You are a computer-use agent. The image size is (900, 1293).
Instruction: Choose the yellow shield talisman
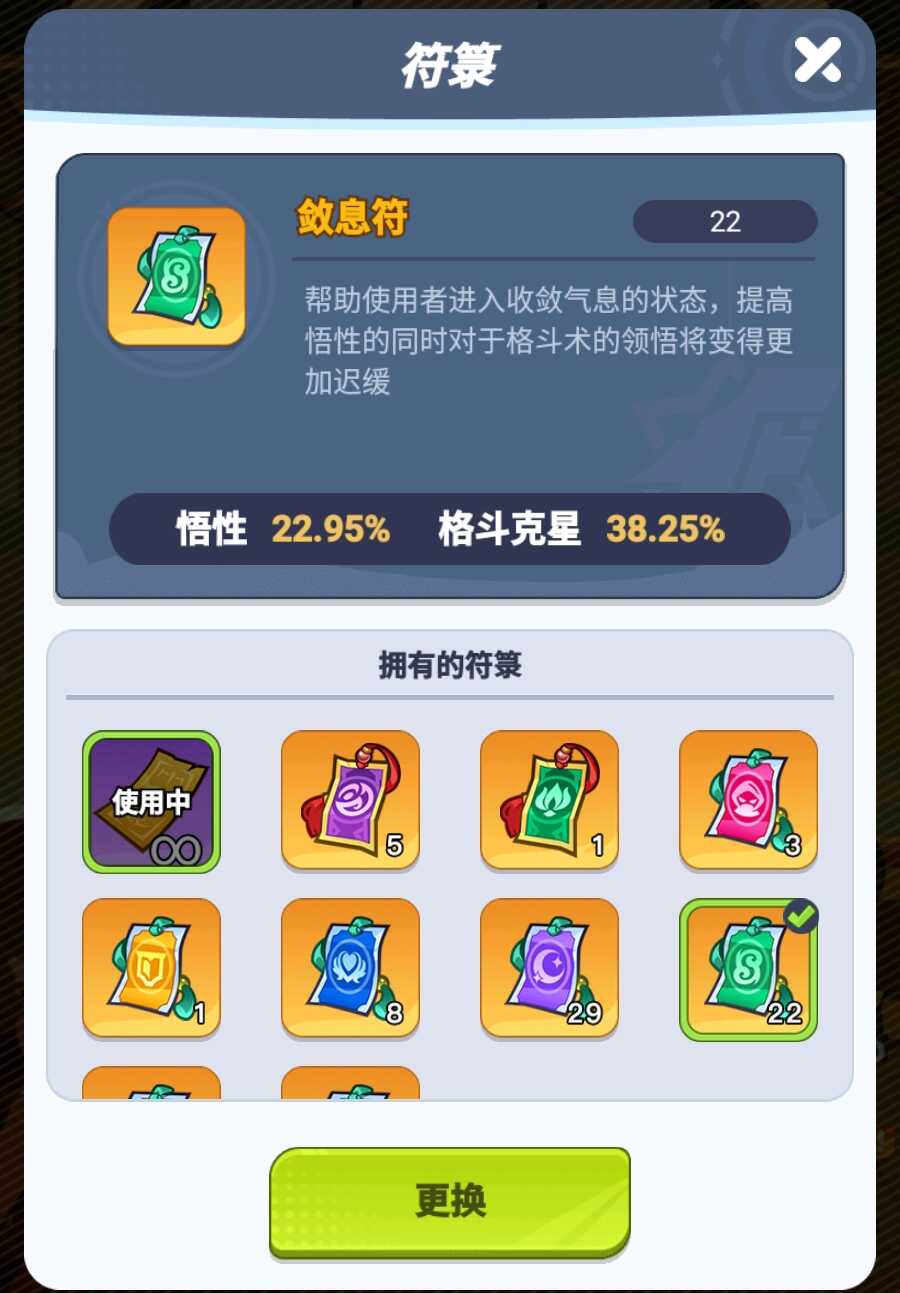tap(151, 968)
